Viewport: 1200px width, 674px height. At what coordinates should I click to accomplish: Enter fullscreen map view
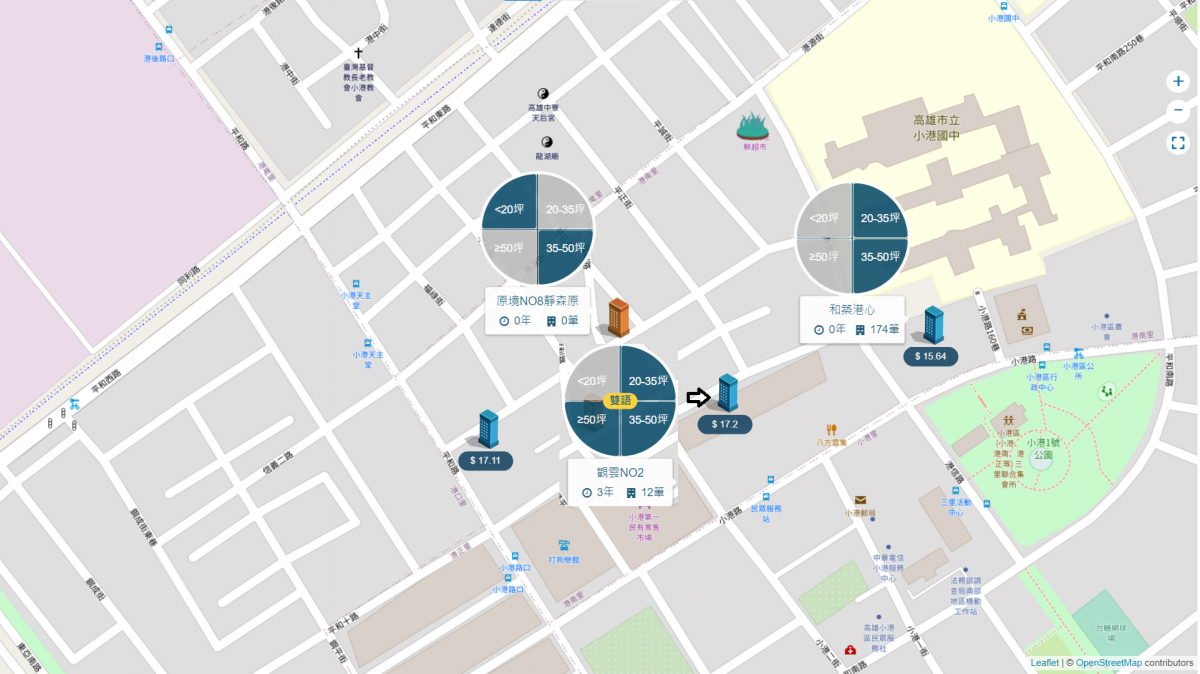[1178, 143]
